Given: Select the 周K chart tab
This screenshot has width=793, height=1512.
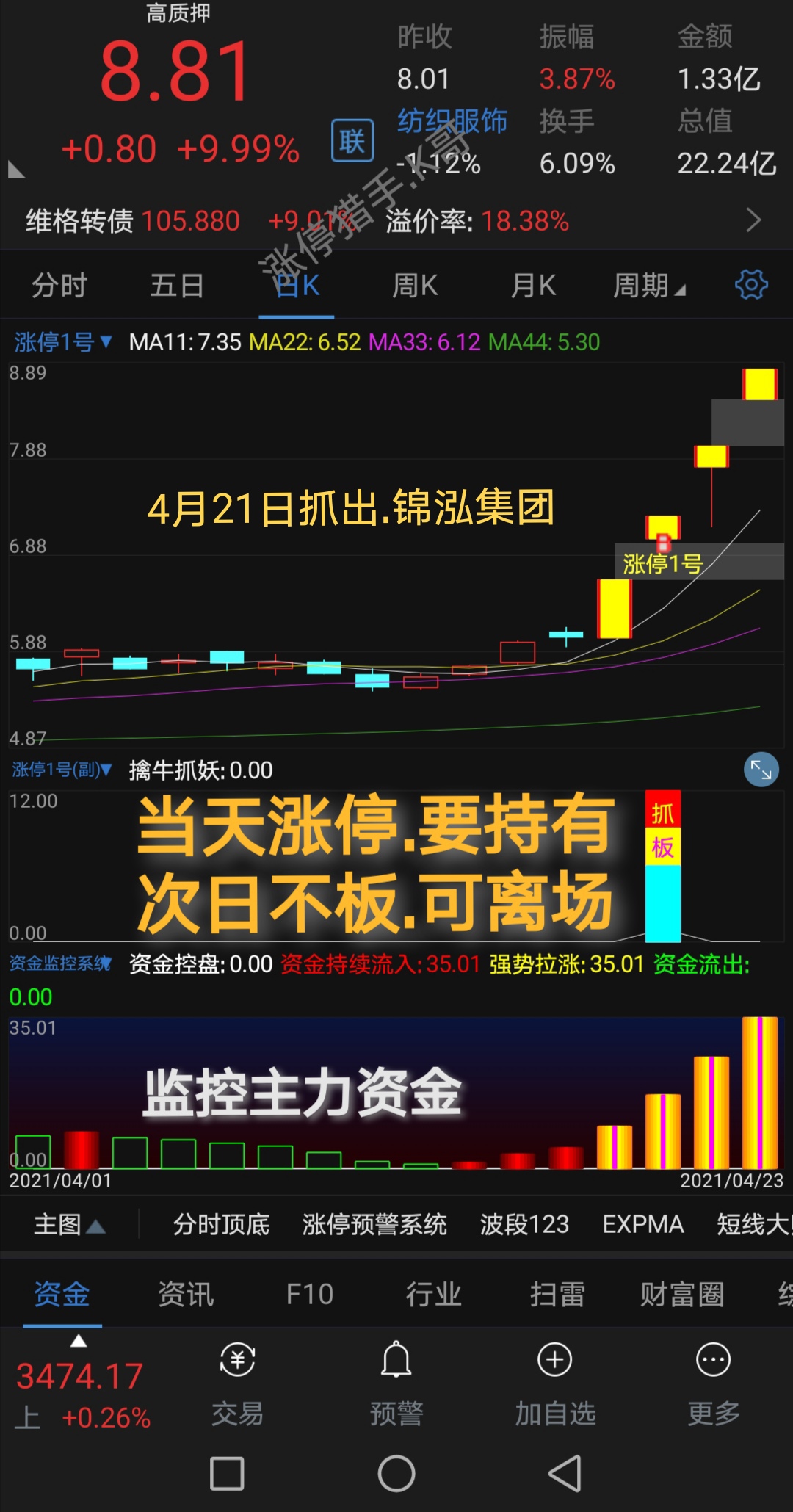Looking at the screenshot, I should click(414, 285).
